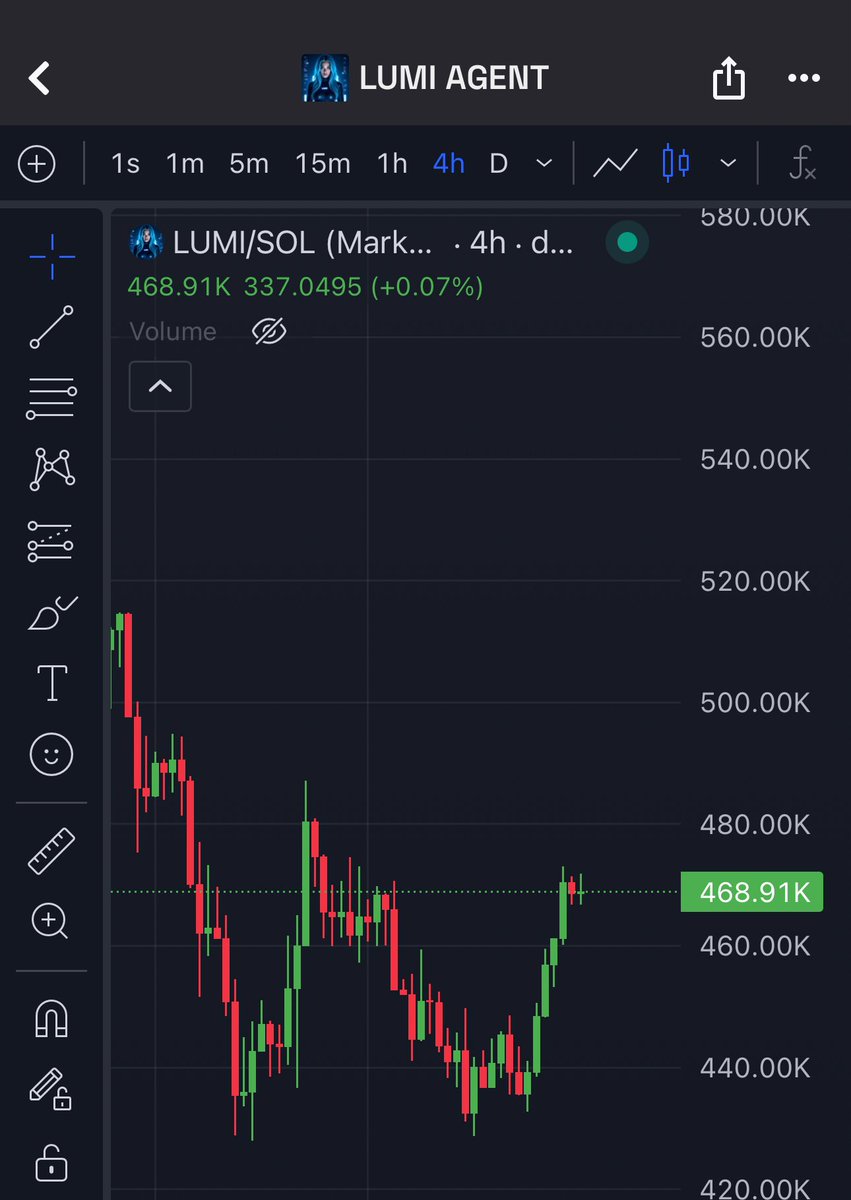Toggle Volume indicator visibility
This screenshot has width=851, height=1200.
click(268, 331)
